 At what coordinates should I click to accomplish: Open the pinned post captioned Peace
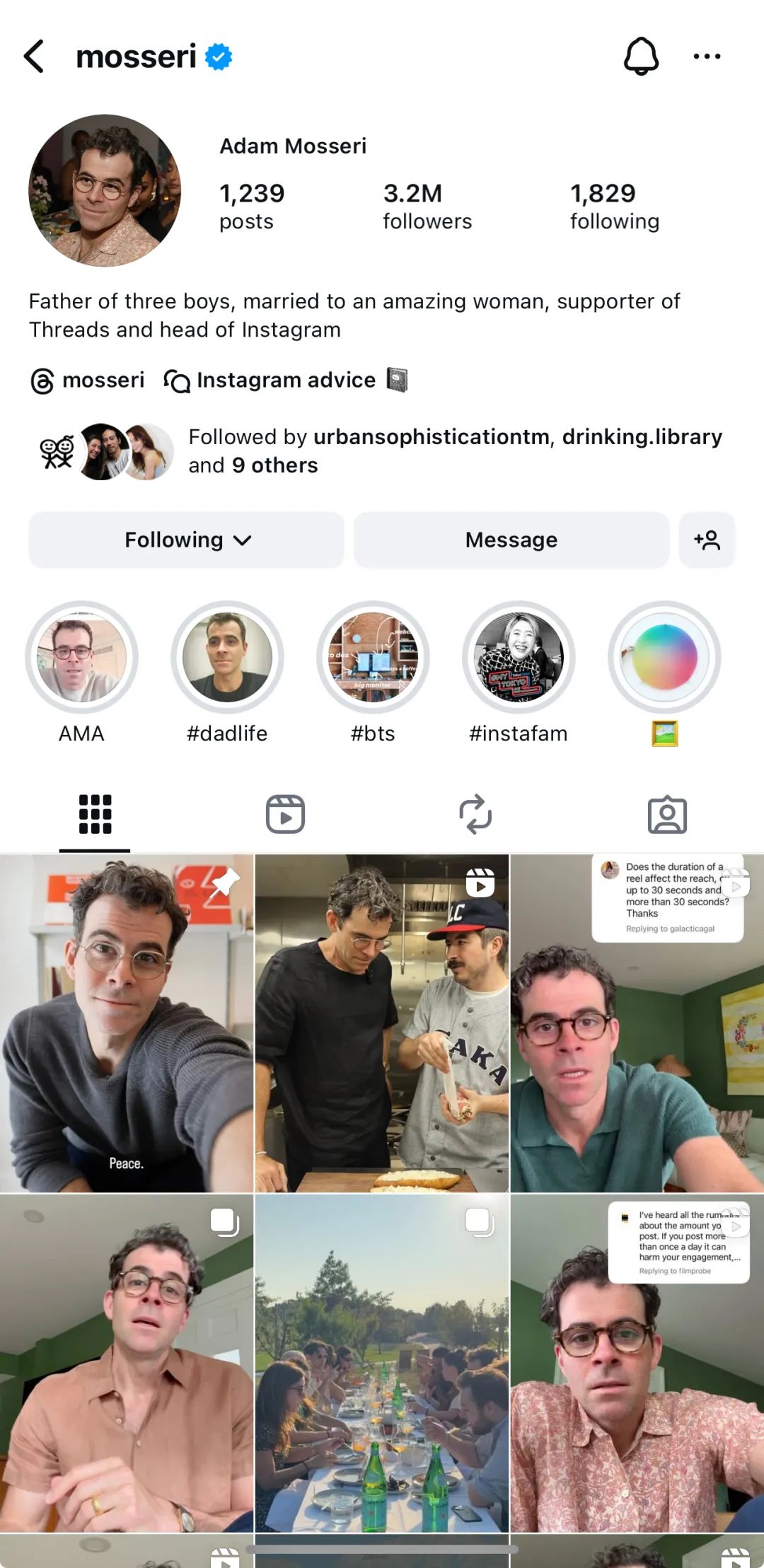coord(127,1023)
